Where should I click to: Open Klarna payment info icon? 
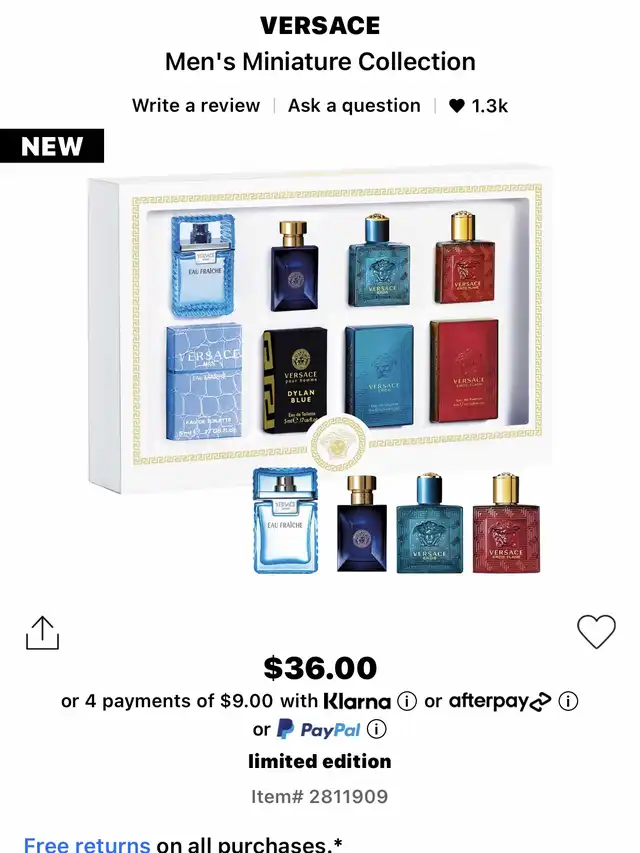pyautogui.click(x=407, y=701)
